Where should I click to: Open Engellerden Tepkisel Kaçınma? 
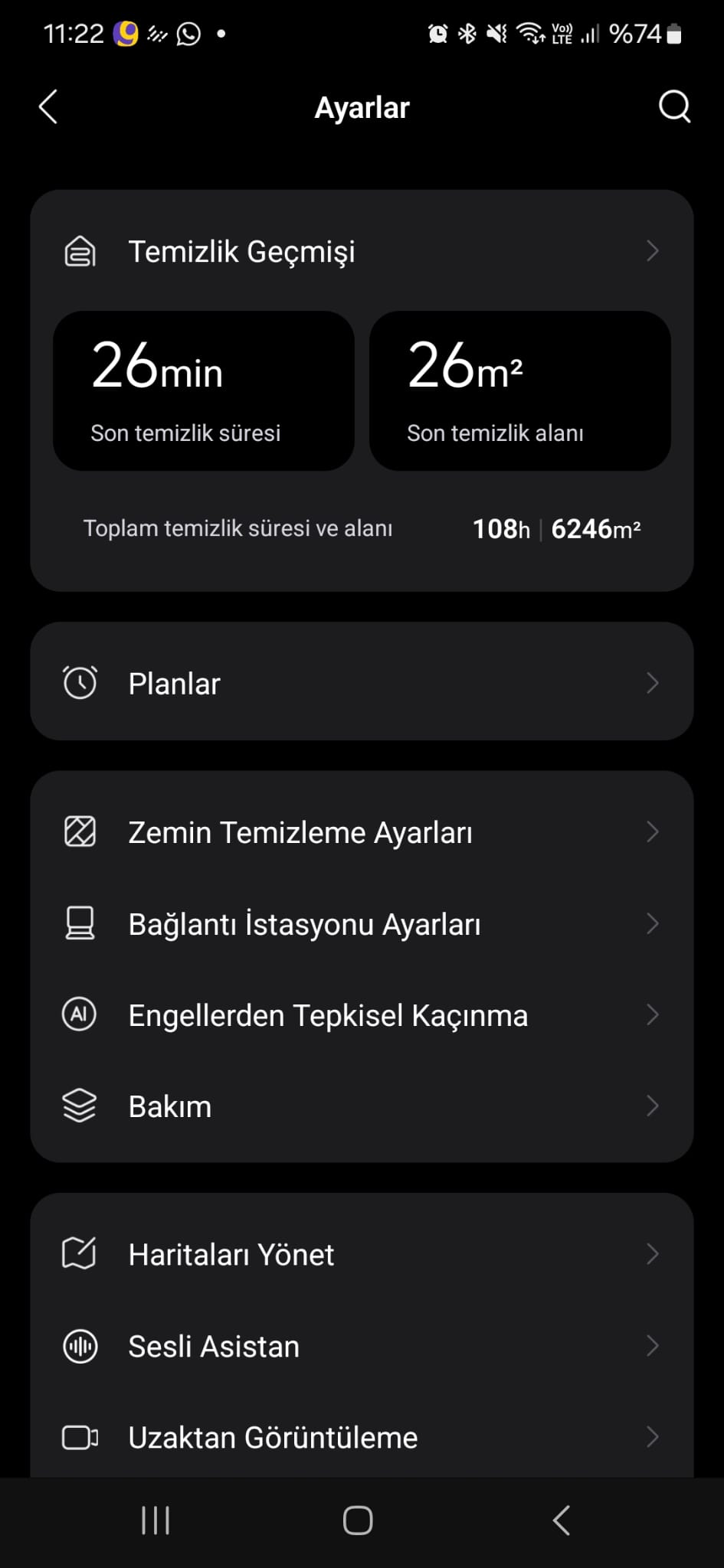coord(362,1015)
